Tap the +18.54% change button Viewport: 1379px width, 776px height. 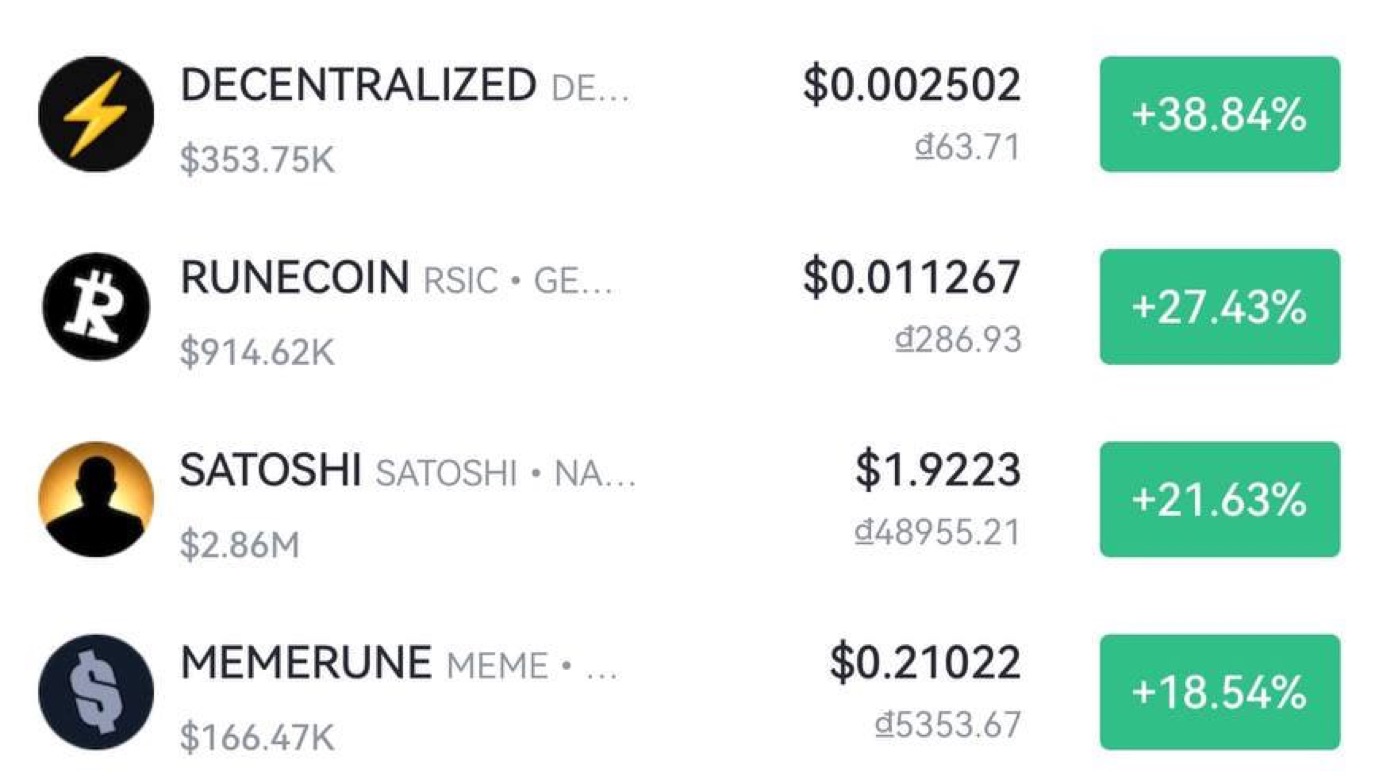point(1219,691)
